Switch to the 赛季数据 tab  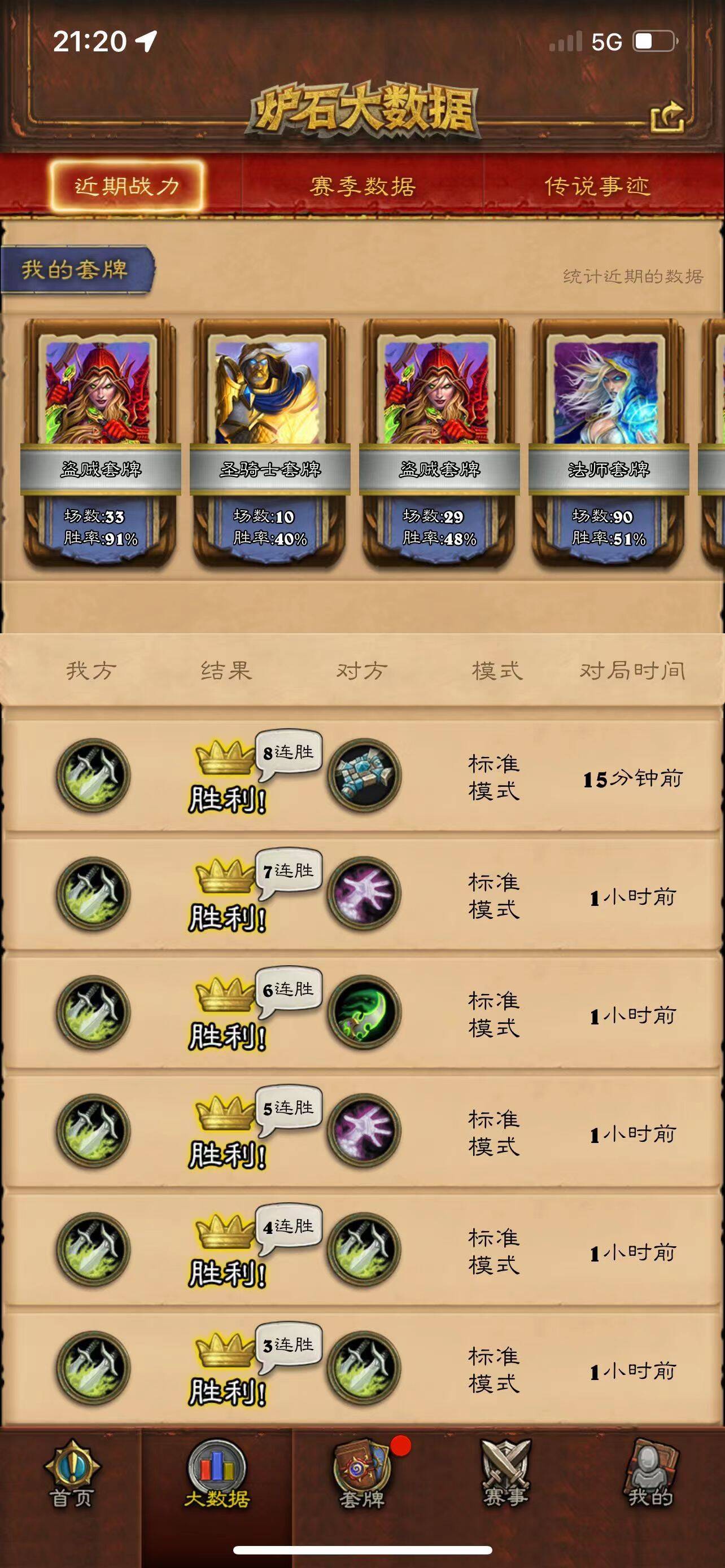[x=362, y=186]
